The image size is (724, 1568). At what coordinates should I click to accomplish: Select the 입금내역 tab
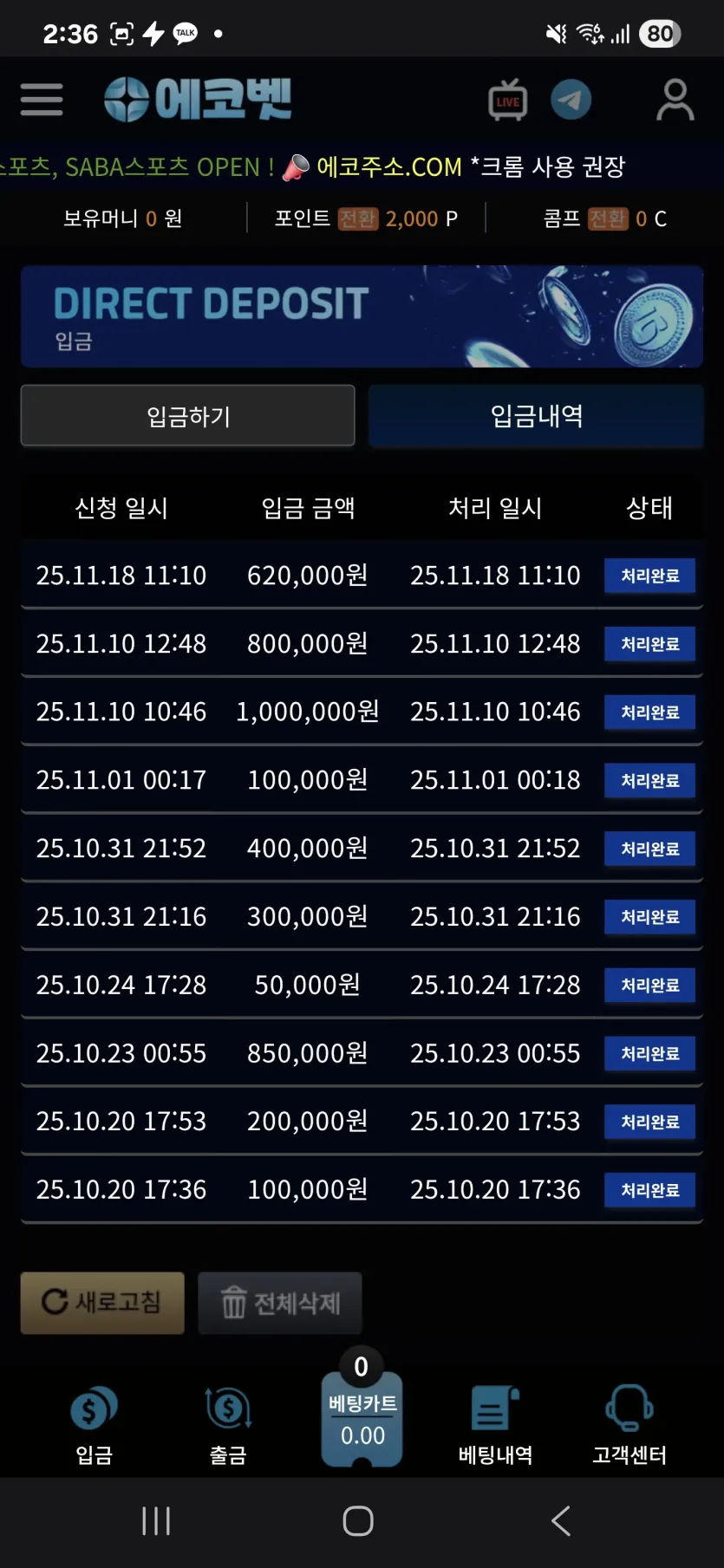tap(536, 416)
